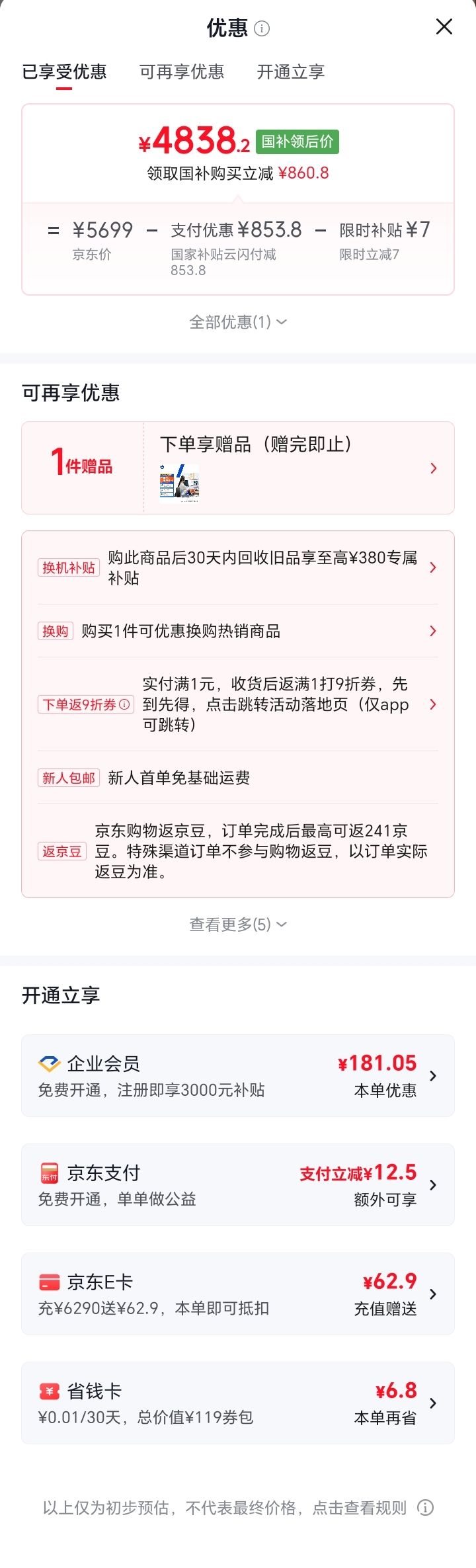Screen dimensions: 476x1568
Task: Open the 换机补贴 trade-in subsidy row
Action: point(238,567)
